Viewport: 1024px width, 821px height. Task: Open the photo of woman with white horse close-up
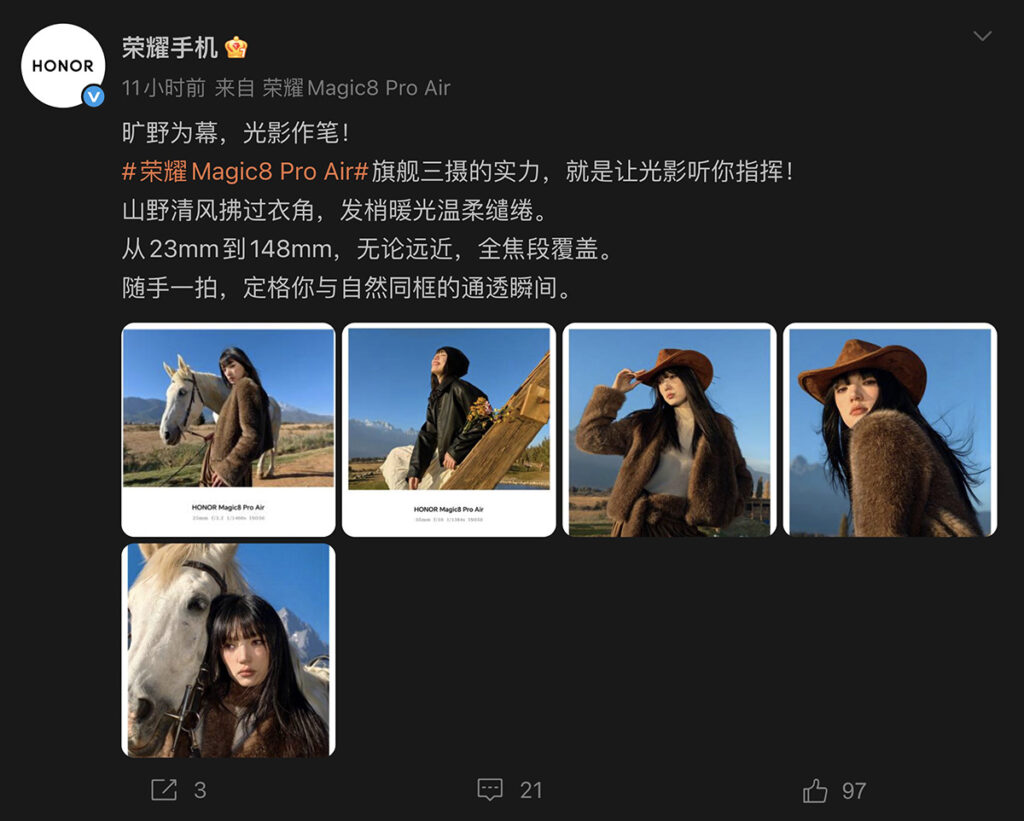pos(228,650)
